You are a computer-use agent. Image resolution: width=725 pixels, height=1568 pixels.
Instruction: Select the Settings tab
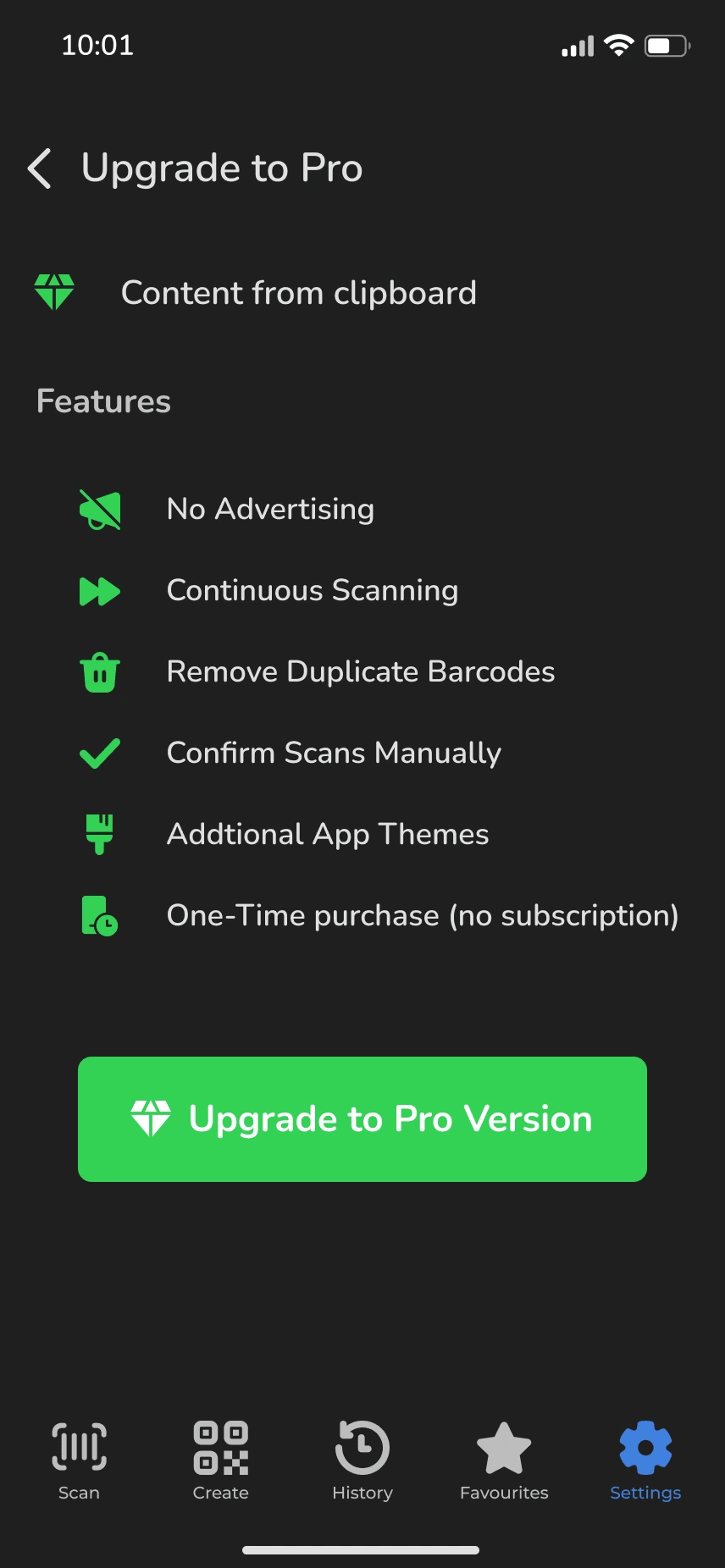(645, 1460)
